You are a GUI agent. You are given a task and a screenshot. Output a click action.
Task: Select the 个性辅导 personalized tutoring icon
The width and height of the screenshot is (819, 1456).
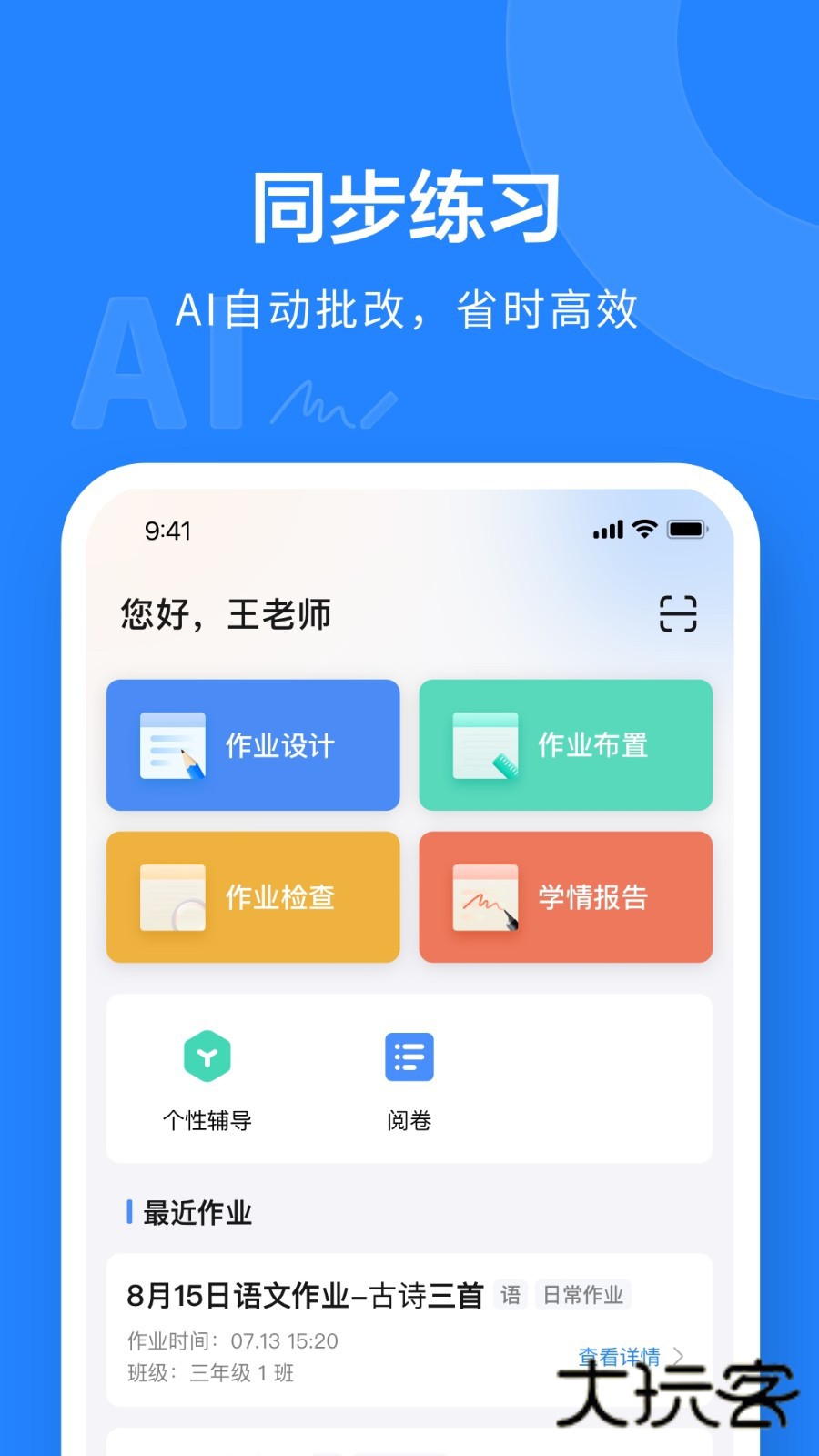207,1057
